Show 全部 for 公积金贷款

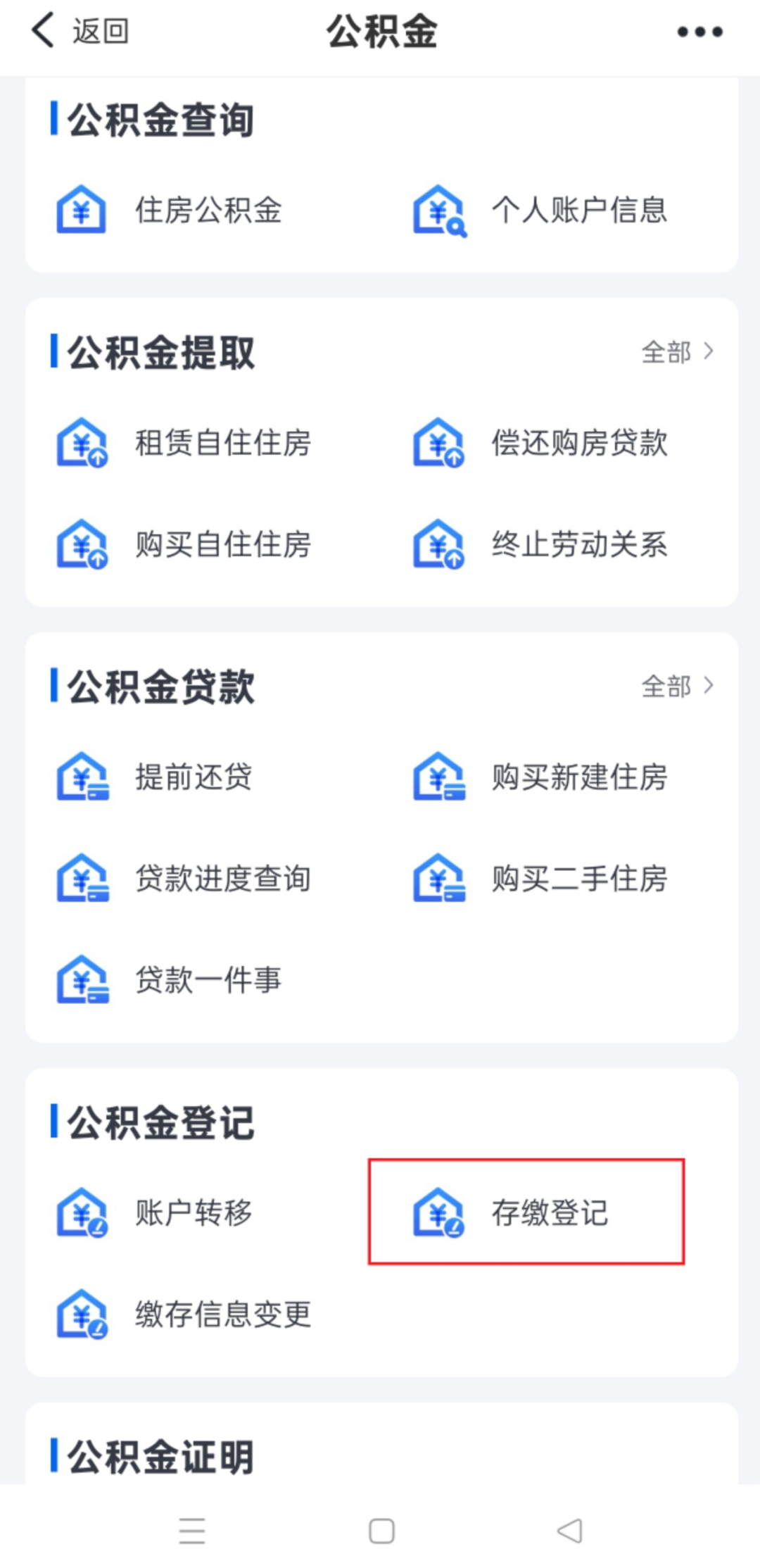677,686
